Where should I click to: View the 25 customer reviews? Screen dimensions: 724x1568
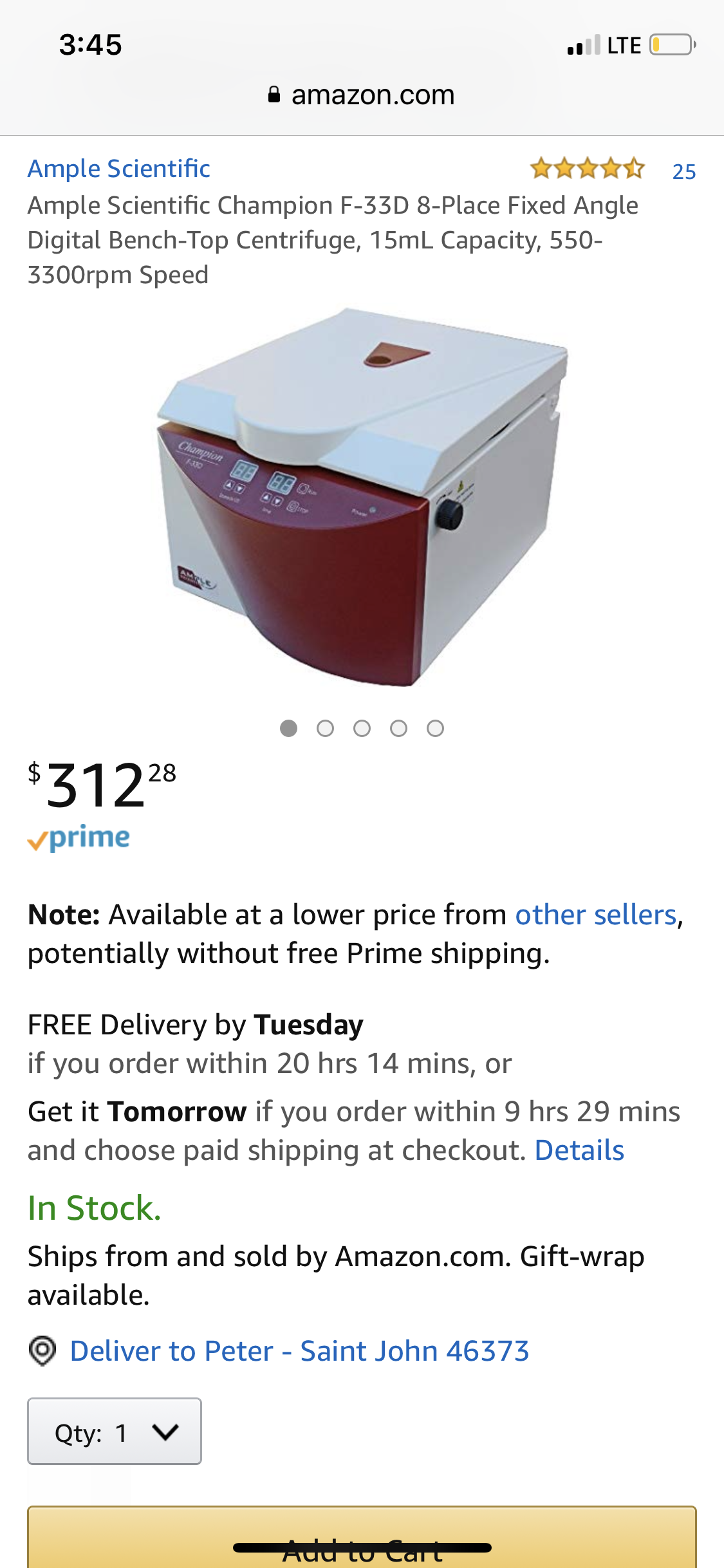[683, 171]
